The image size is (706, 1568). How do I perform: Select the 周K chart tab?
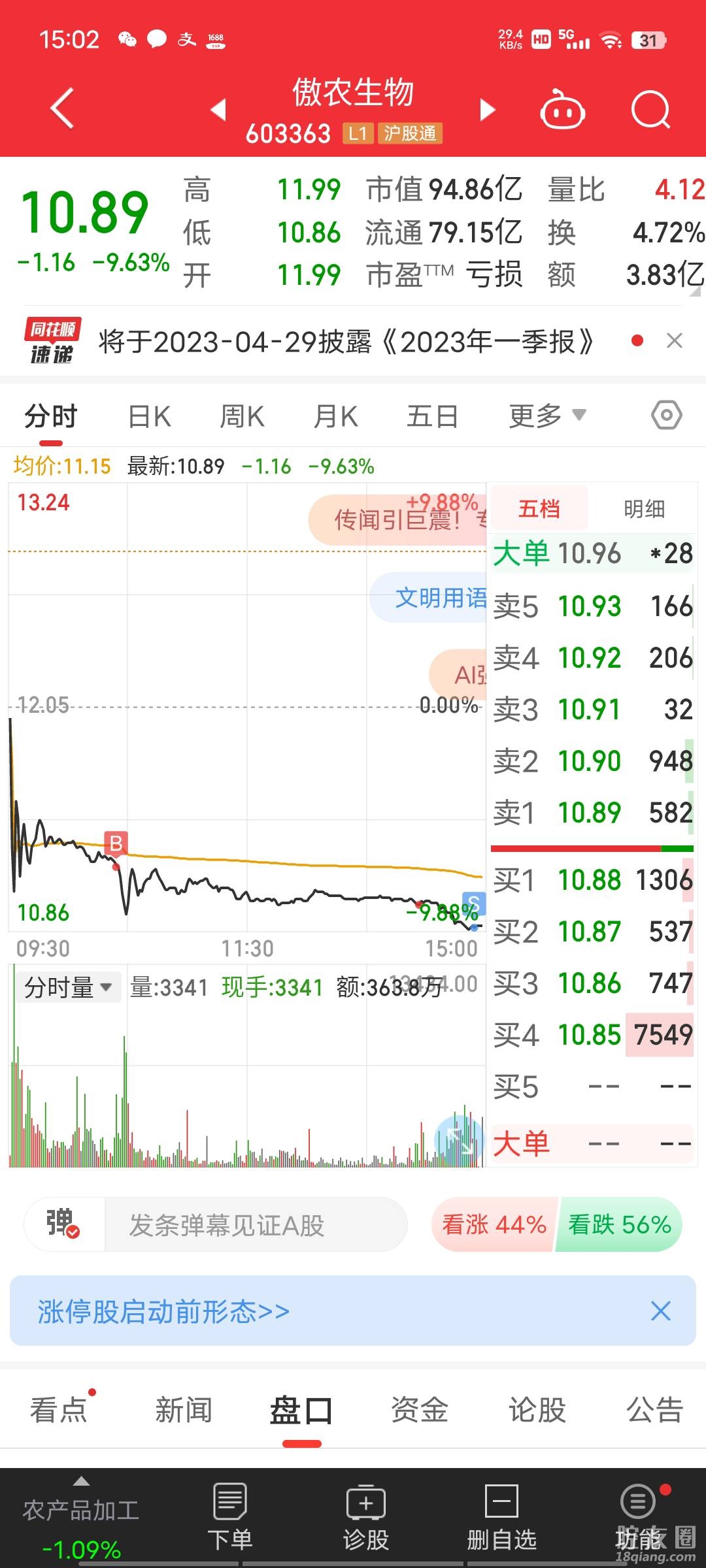pos(242,416)
